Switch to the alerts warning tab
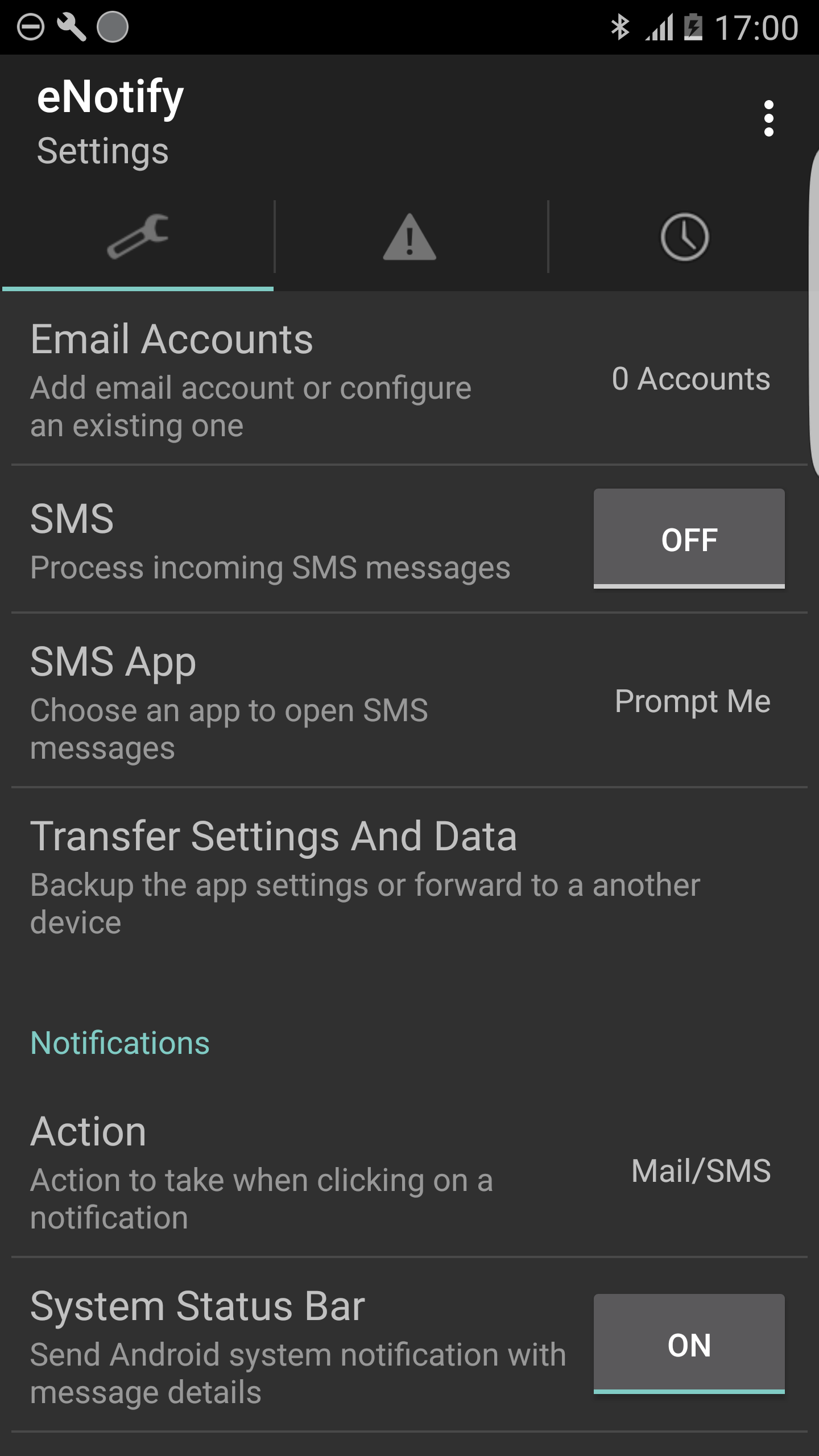This screenshot has width=819, height=1456. click(x=410, y=237)
